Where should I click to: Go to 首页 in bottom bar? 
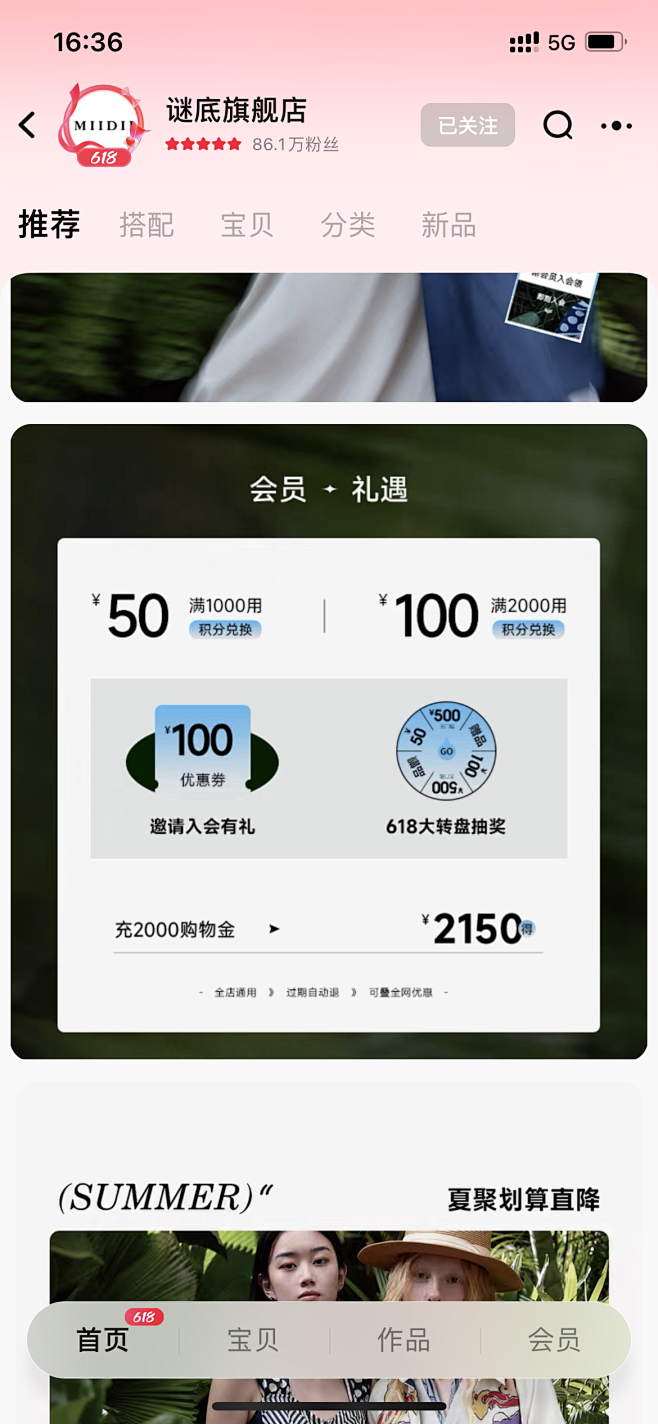(x=103, y=1340)
